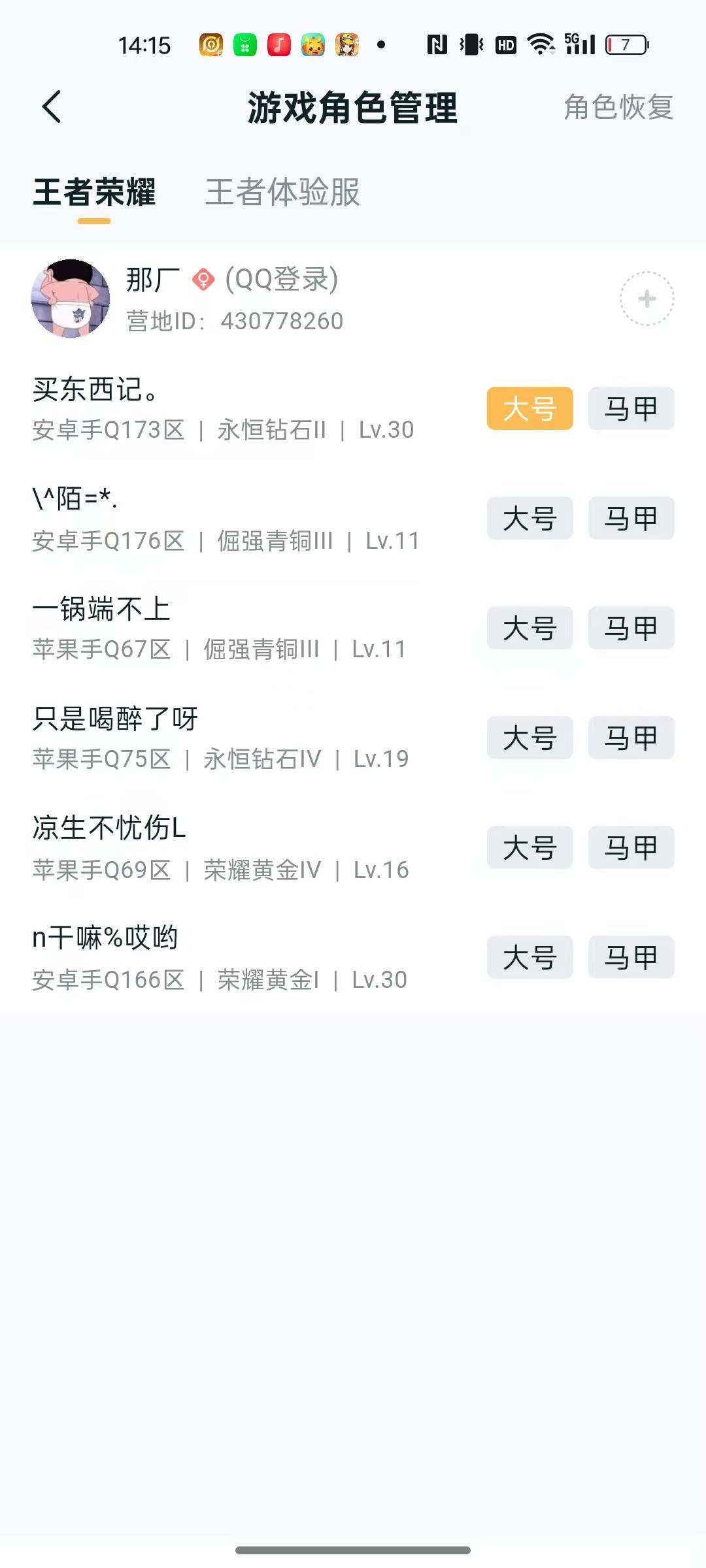Open the 那厂 profile avatar picture
The image size is (706, 1568).
pyautogui.click(x=72, y=297)
